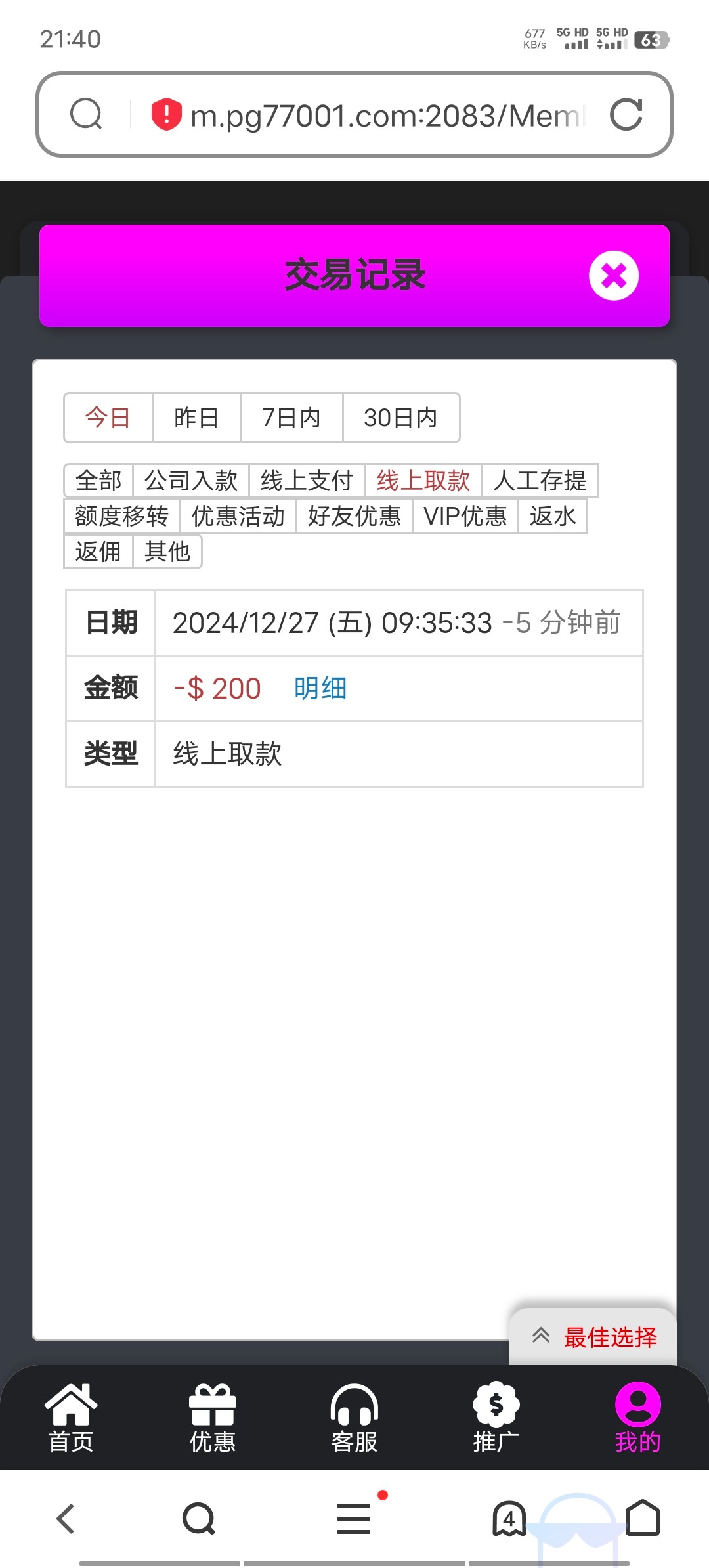Image resolution: width=709 pixels, height=1568 pixels.
Task: Select the VIP优惠 filter
Action: click(x=465, y=516)
